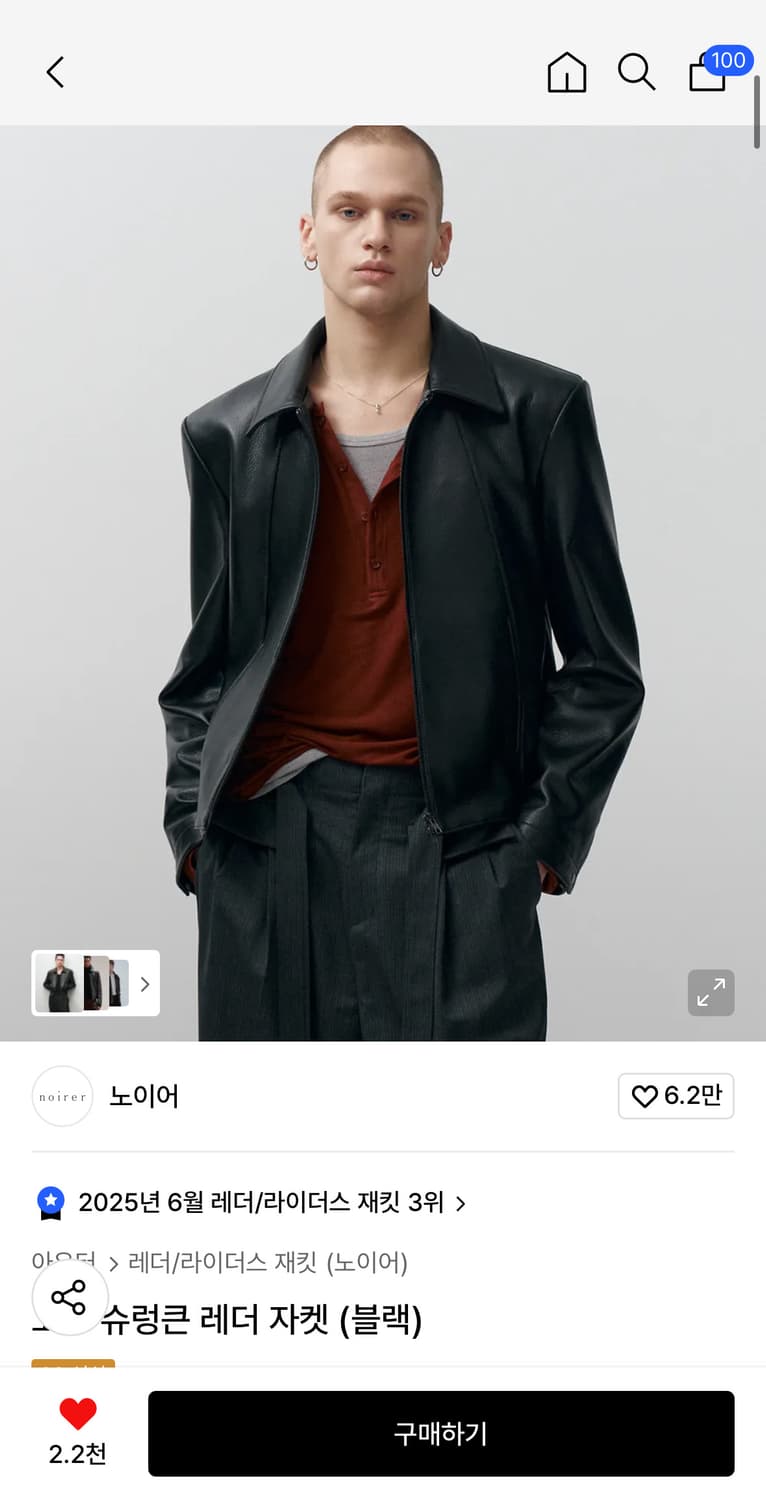The image size is (766, 1500).
Task: Tap the blue ribbon ranking badge icon
Action: point(48,1203)
